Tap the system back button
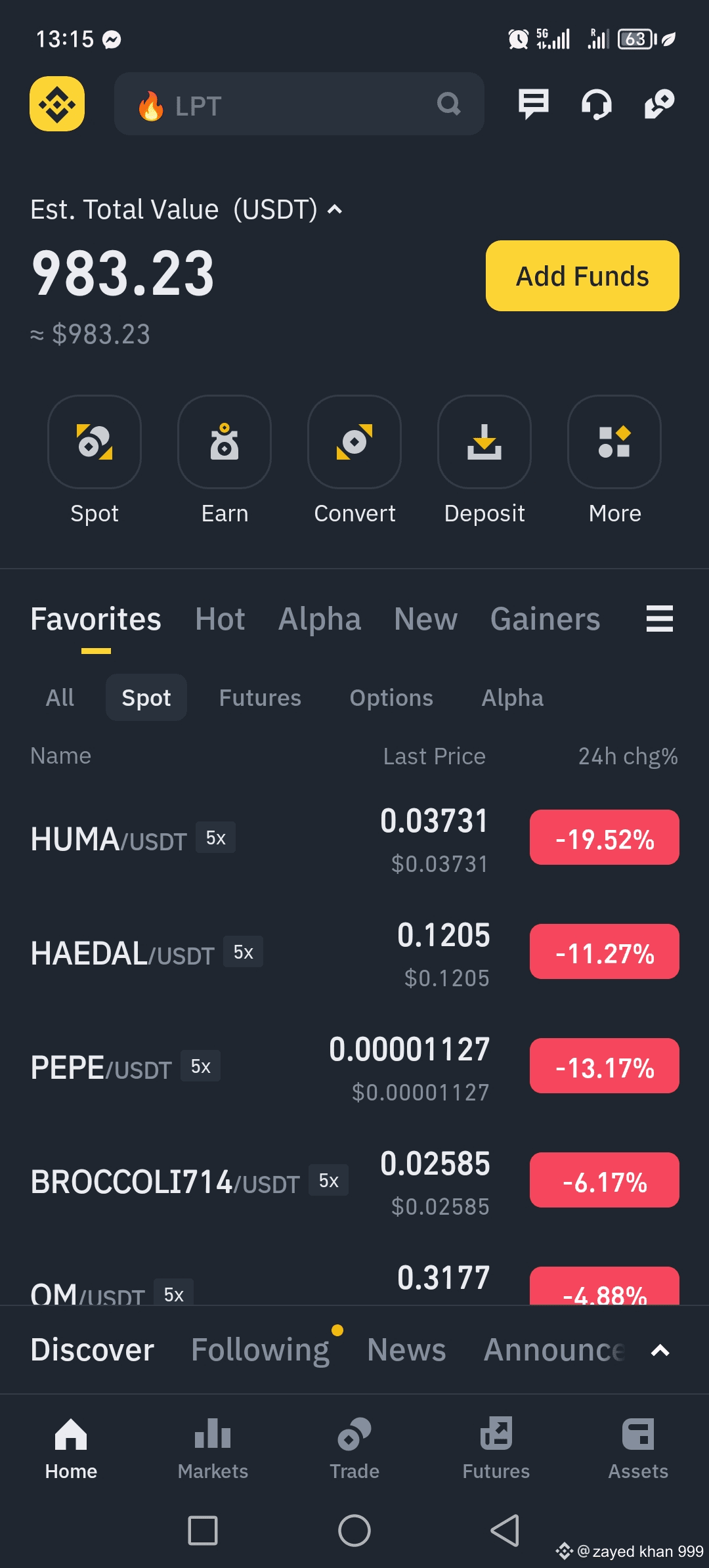The height and width of the screenshot is (1568, 709). [x=505, y=1531]
